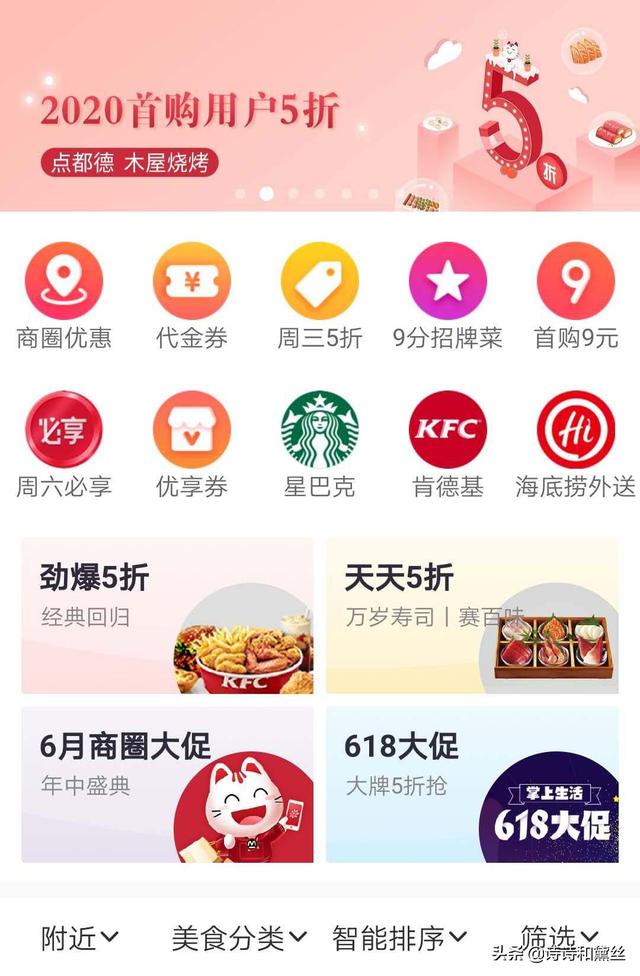Screen dimensions: 640x976
Task: Open 海底捞外送 shortcut
Action: (575, 430)
